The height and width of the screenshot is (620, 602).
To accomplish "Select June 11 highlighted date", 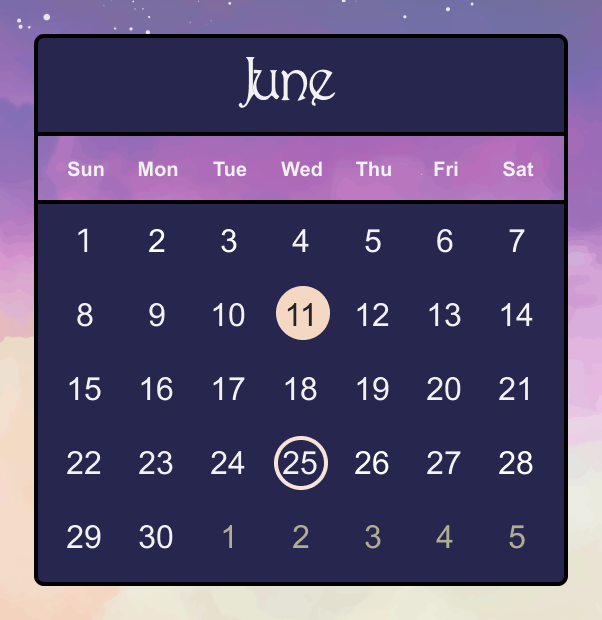I will point(301,315).
